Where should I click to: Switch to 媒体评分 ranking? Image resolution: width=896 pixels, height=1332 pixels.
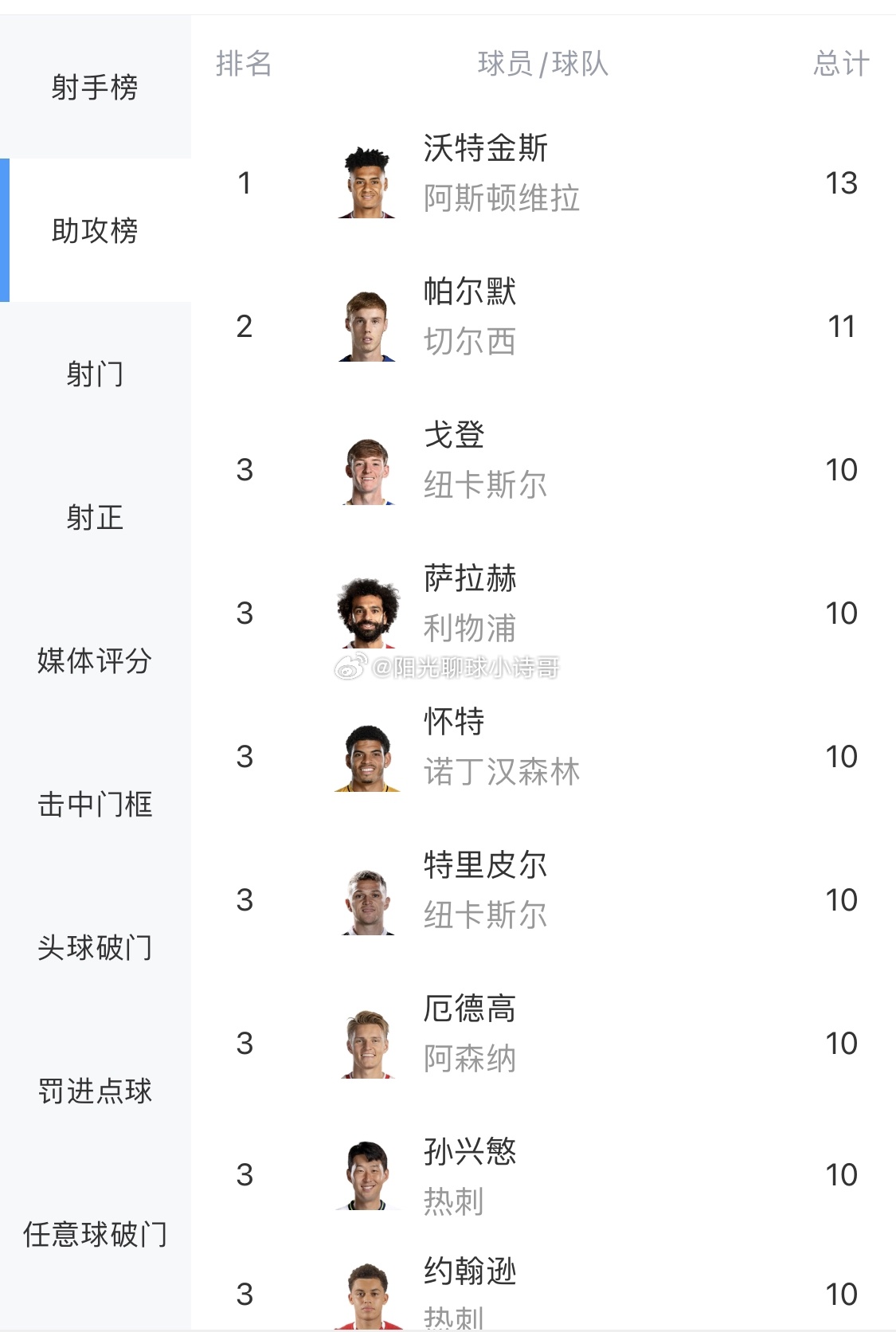coord(95,660)
